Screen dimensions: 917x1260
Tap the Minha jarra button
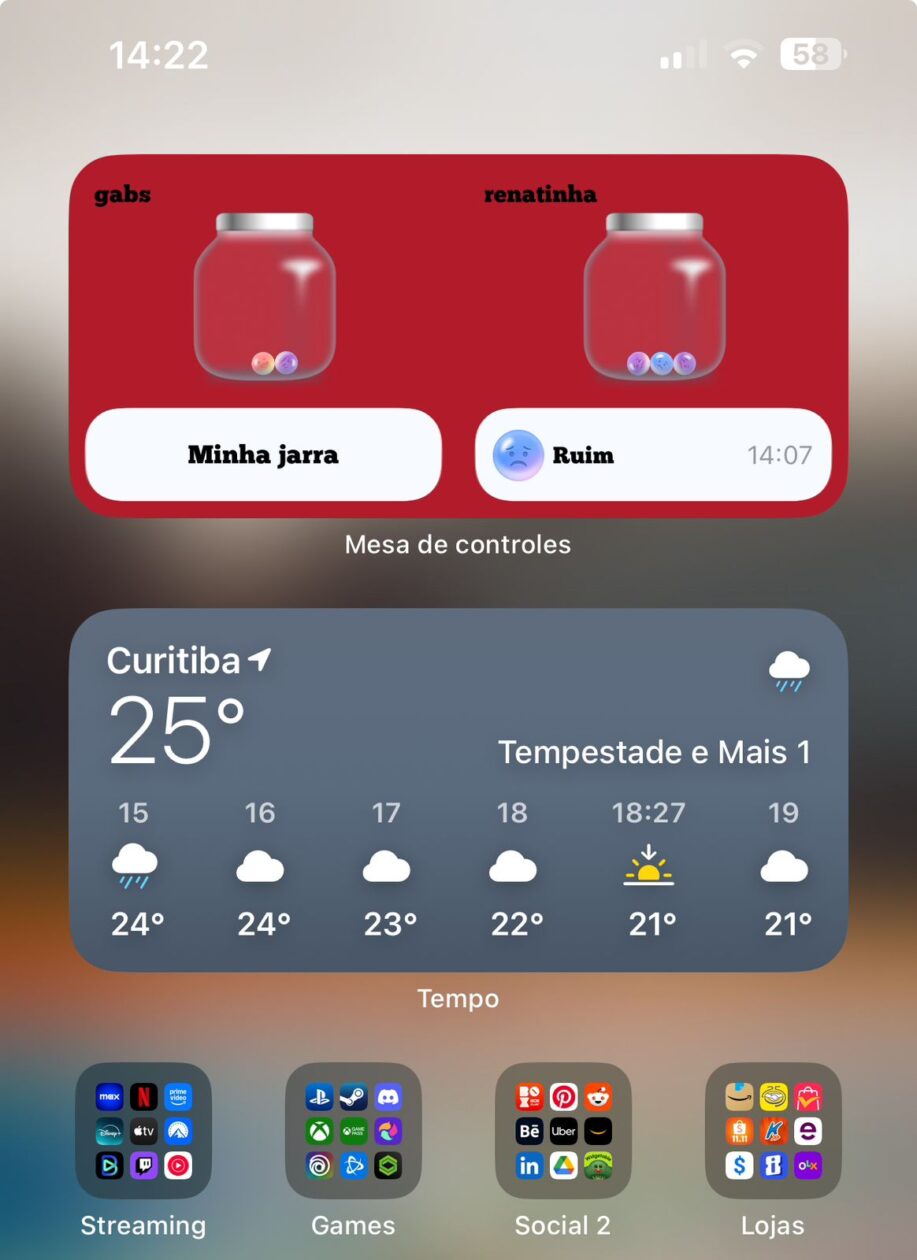263,455
